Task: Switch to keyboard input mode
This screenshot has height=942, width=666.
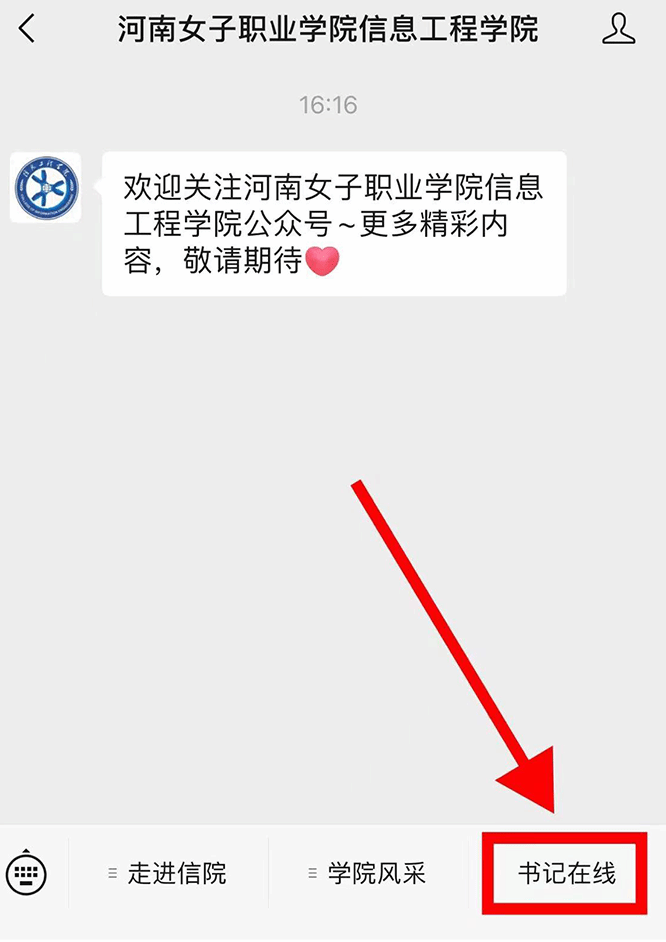Action: (x=27, y=873)
